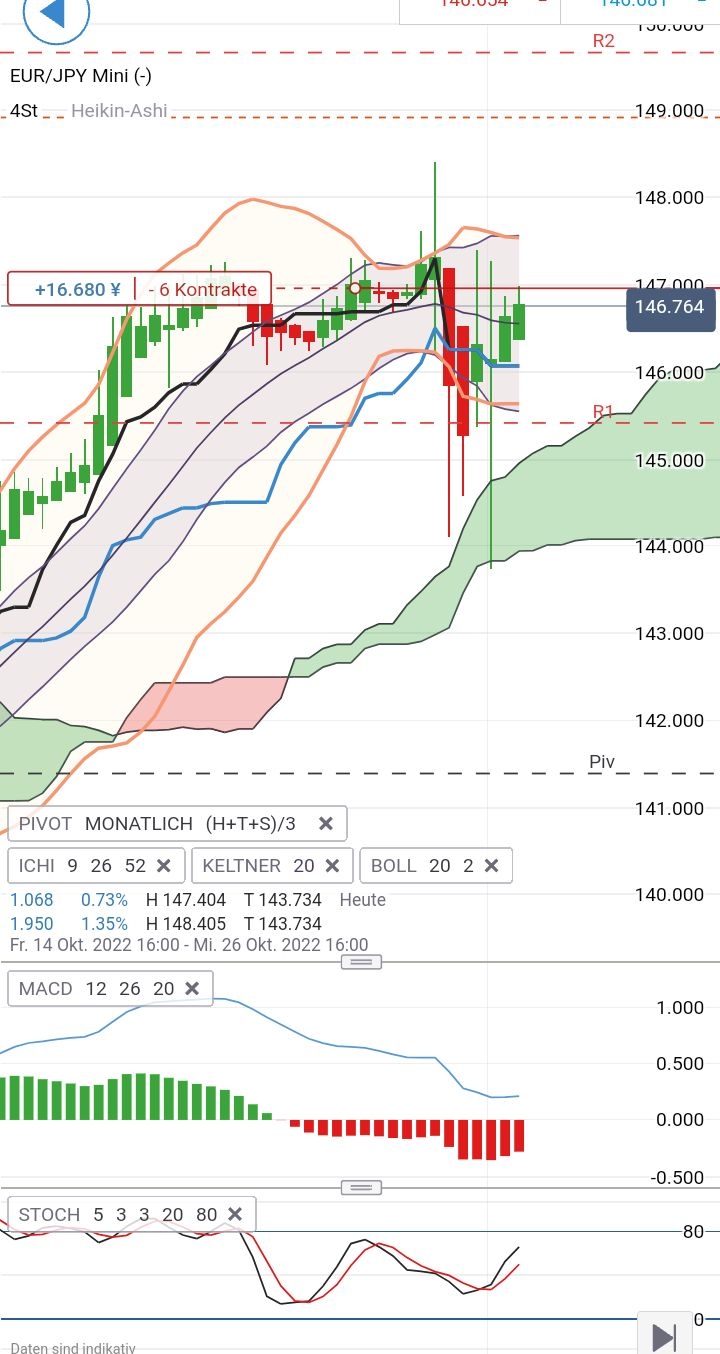Remove the MACD indicator
The width and height of the screenshot is (720, 1354).
pos(192,989)
